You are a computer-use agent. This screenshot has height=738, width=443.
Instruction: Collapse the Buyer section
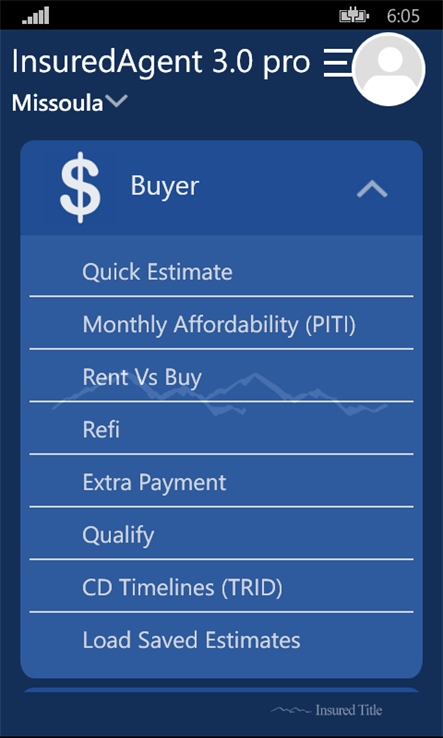372,189
